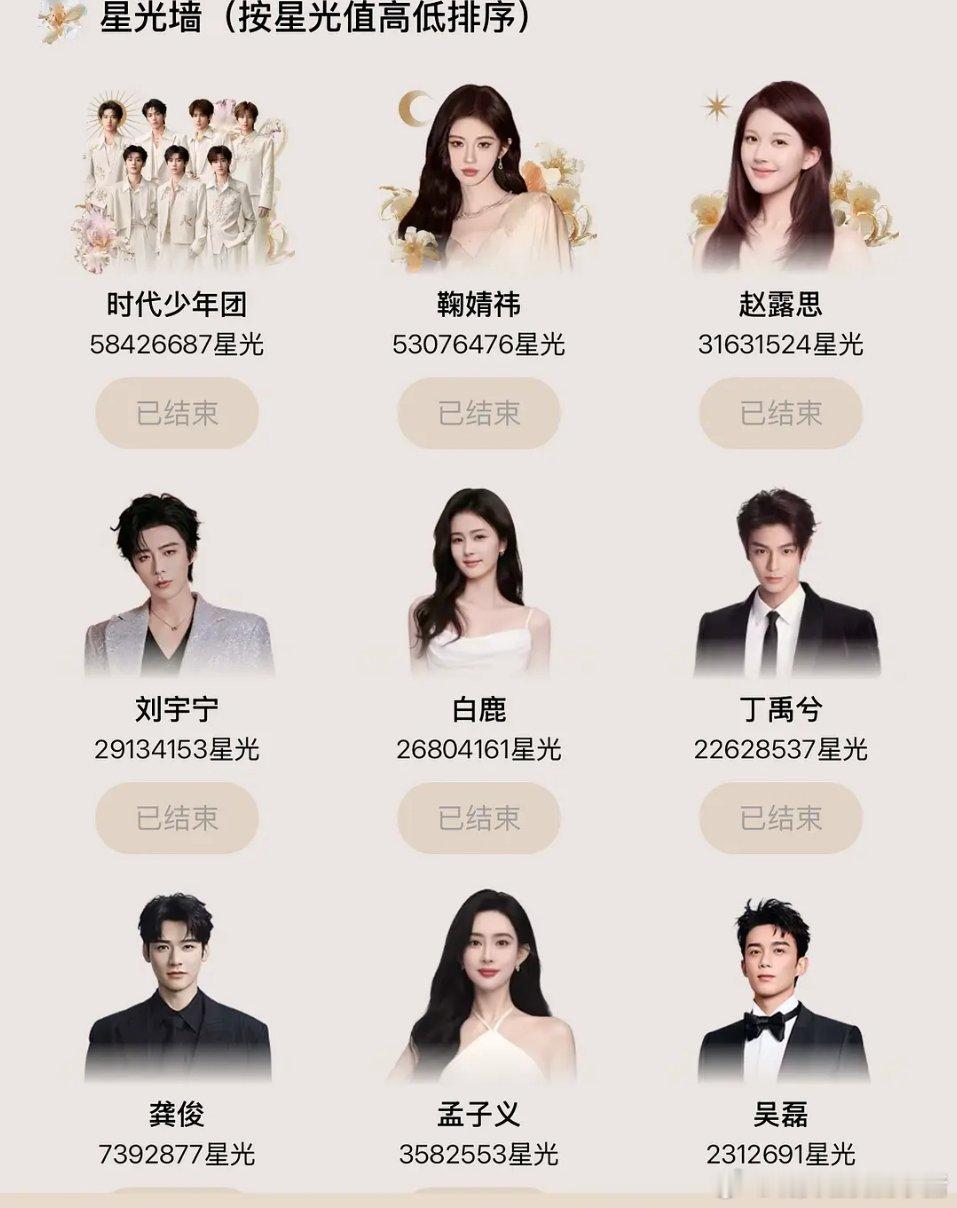Open 时代少年团 group avatar photo

pos(178,180)
